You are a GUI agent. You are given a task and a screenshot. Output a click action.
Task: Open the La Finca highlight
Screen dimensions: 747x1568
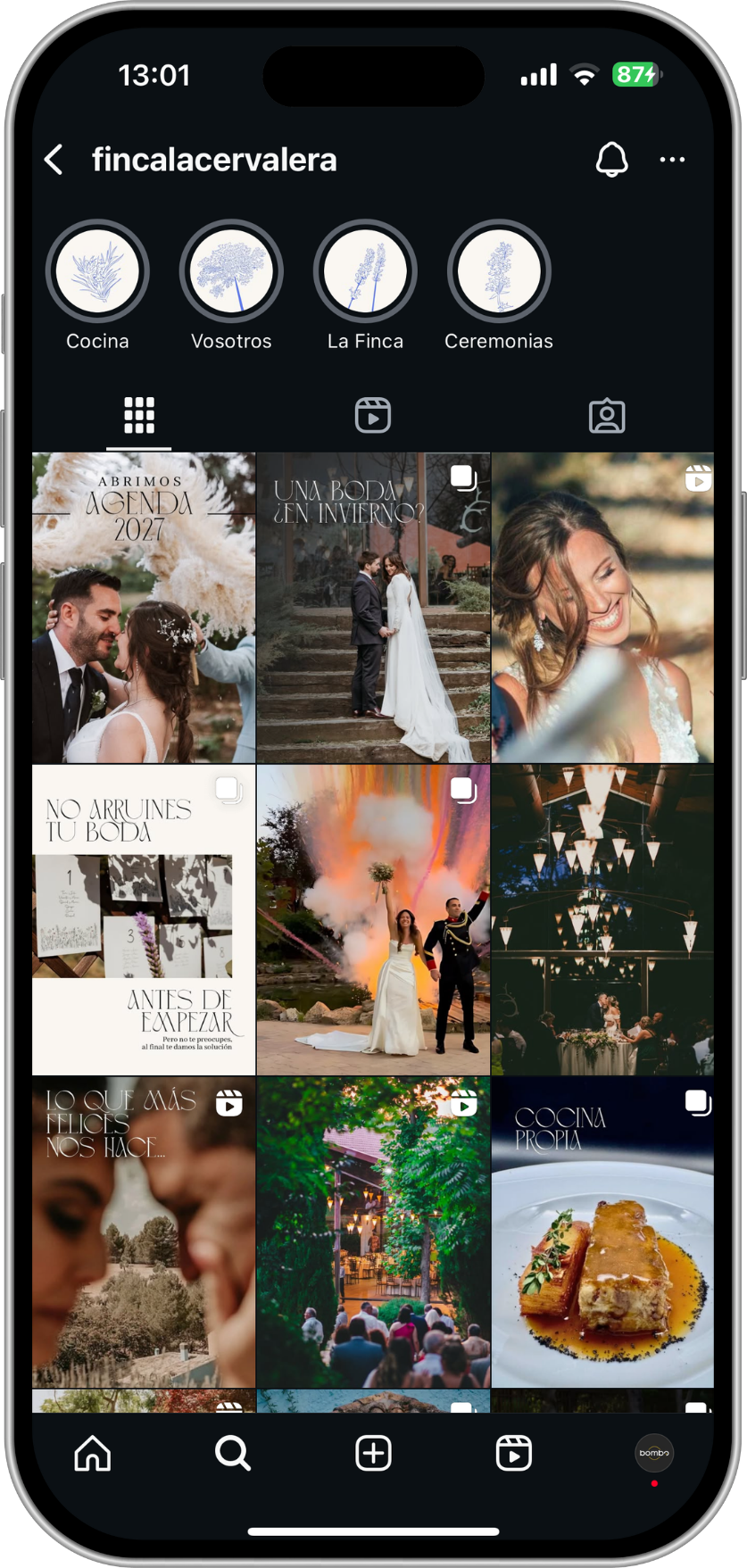click(365, 271)
